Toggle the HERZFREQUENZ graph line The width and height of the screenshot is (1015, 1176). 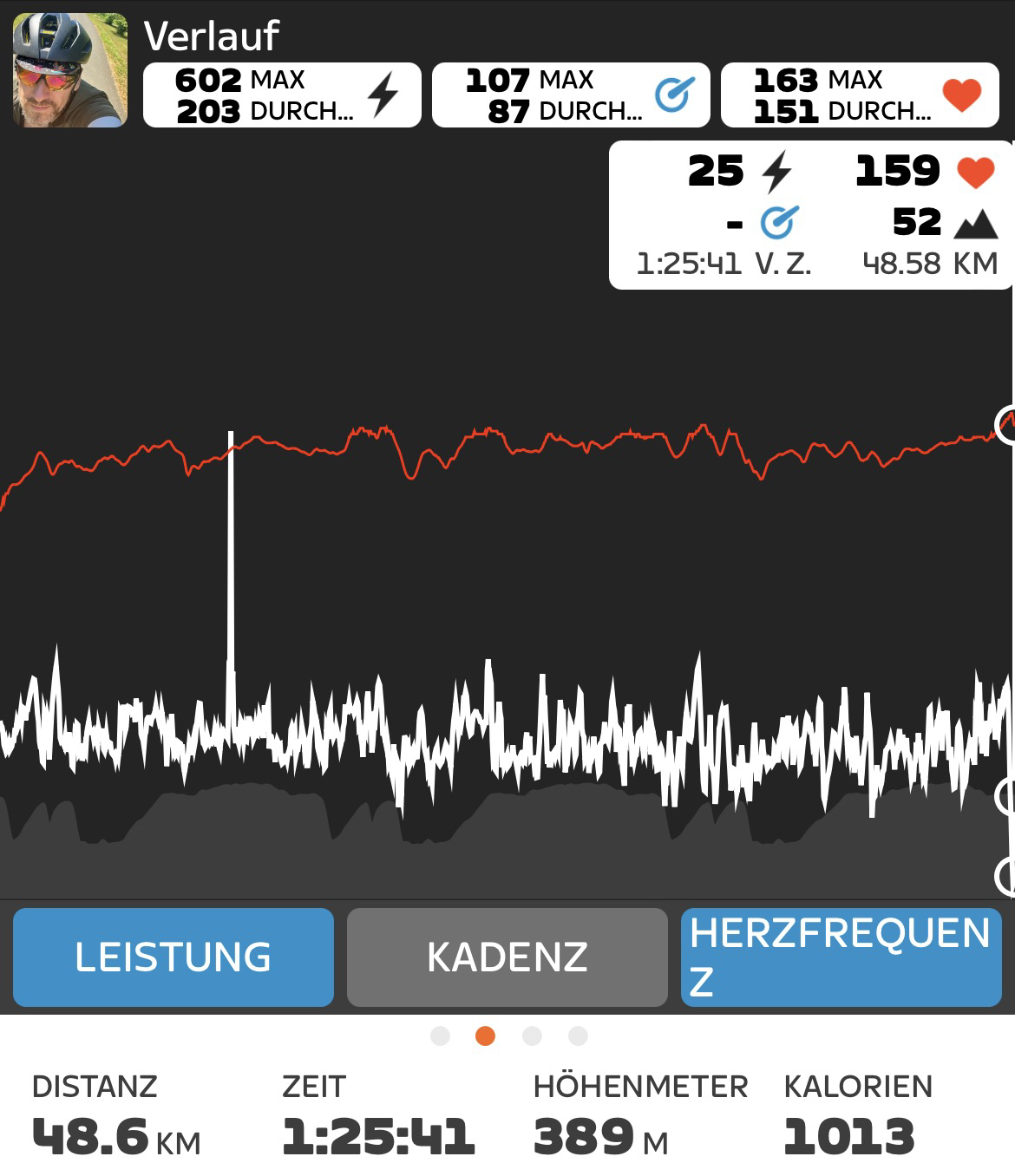point(841,957)
